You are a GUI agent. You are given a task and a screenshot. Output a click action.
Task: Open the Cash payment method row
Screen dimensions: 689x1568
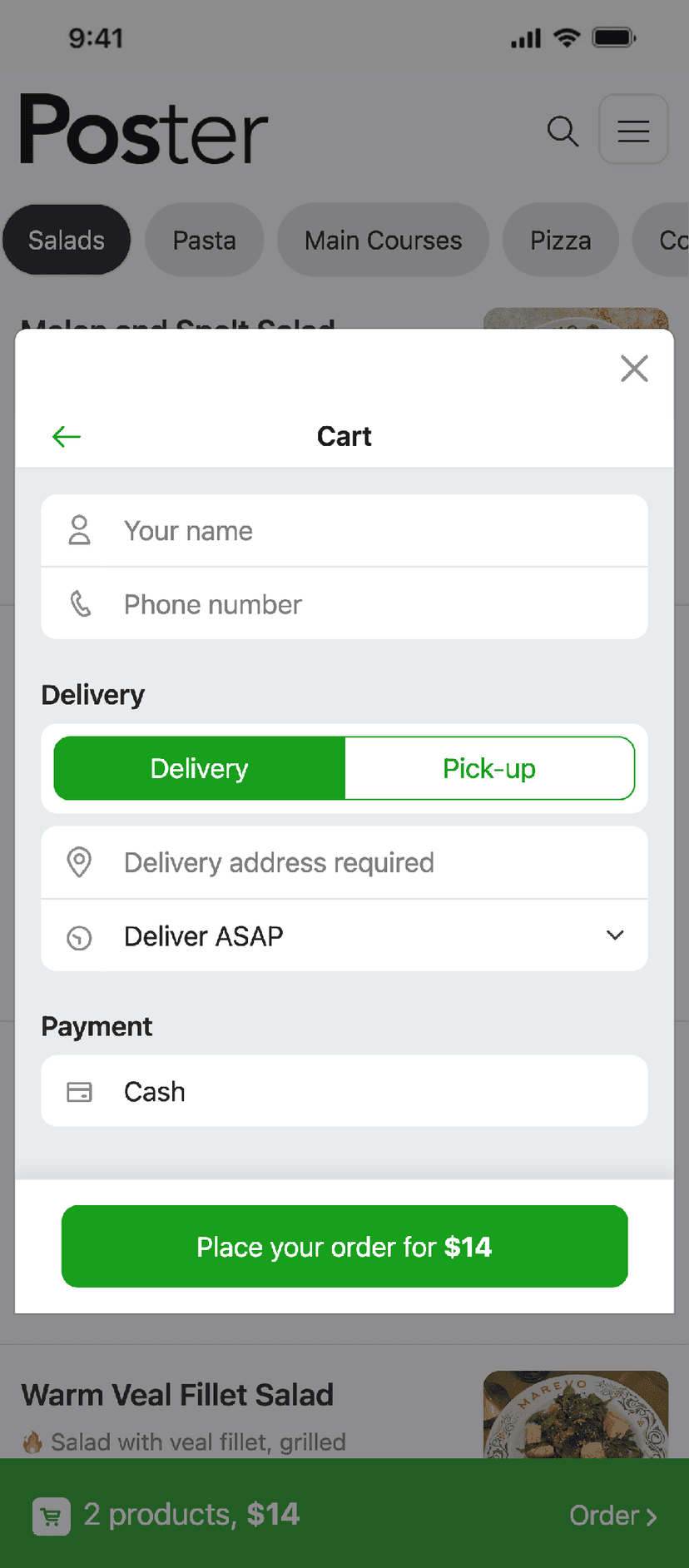click(344, 1091)
